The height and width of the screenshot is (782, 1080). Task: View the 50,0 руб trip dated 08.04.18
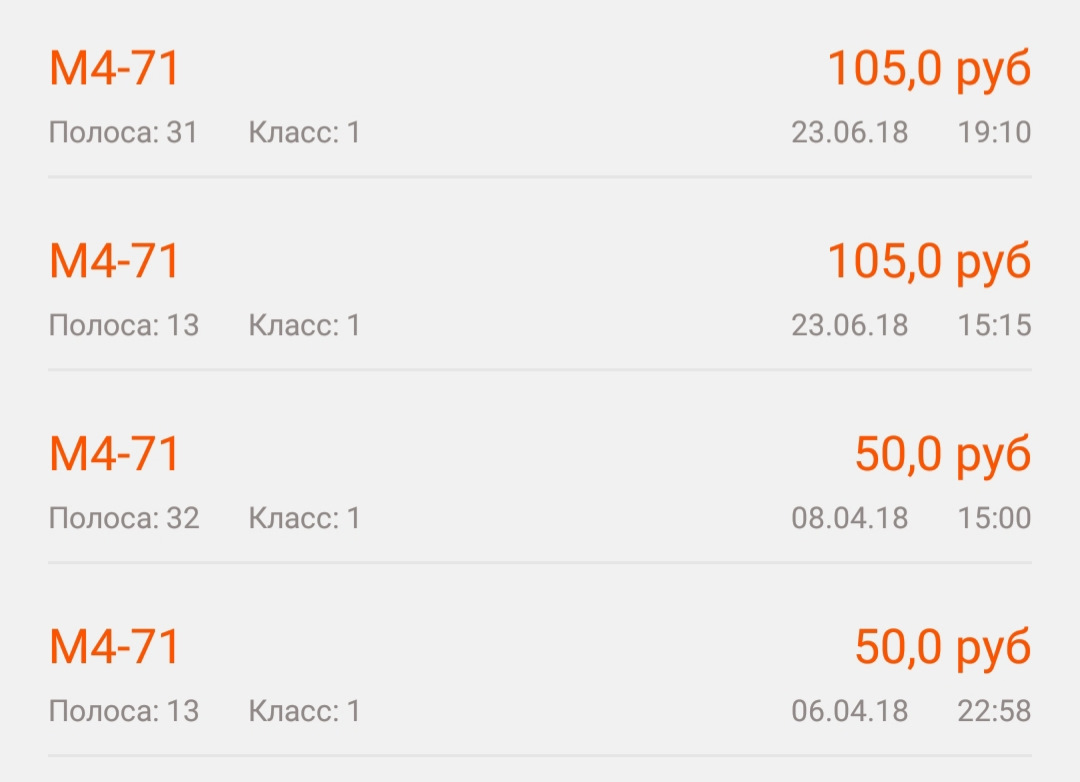[x=540, y=481]
